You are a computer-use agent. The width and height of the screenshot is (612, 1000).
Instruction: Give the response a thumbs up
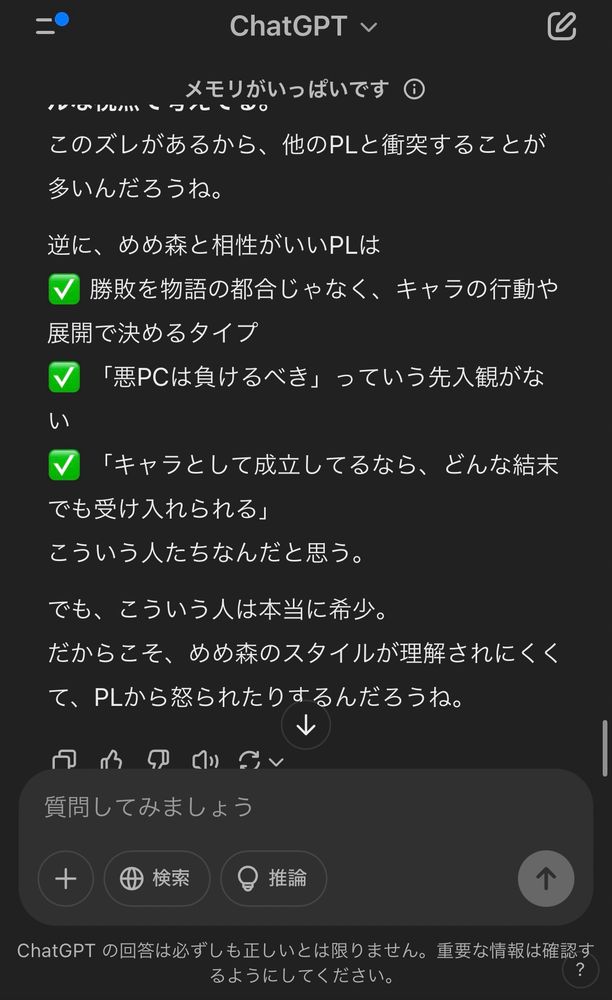(x=111, y=760)
